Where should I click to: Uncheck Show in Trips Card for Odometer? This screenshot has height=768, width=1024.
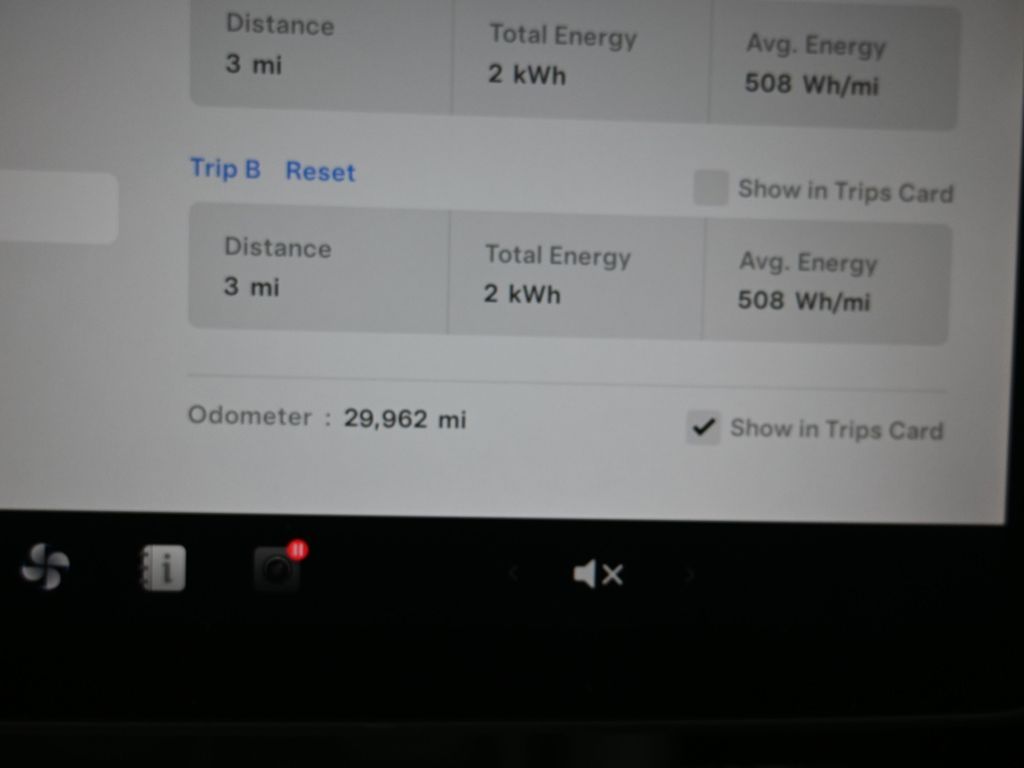pos(703,428)
